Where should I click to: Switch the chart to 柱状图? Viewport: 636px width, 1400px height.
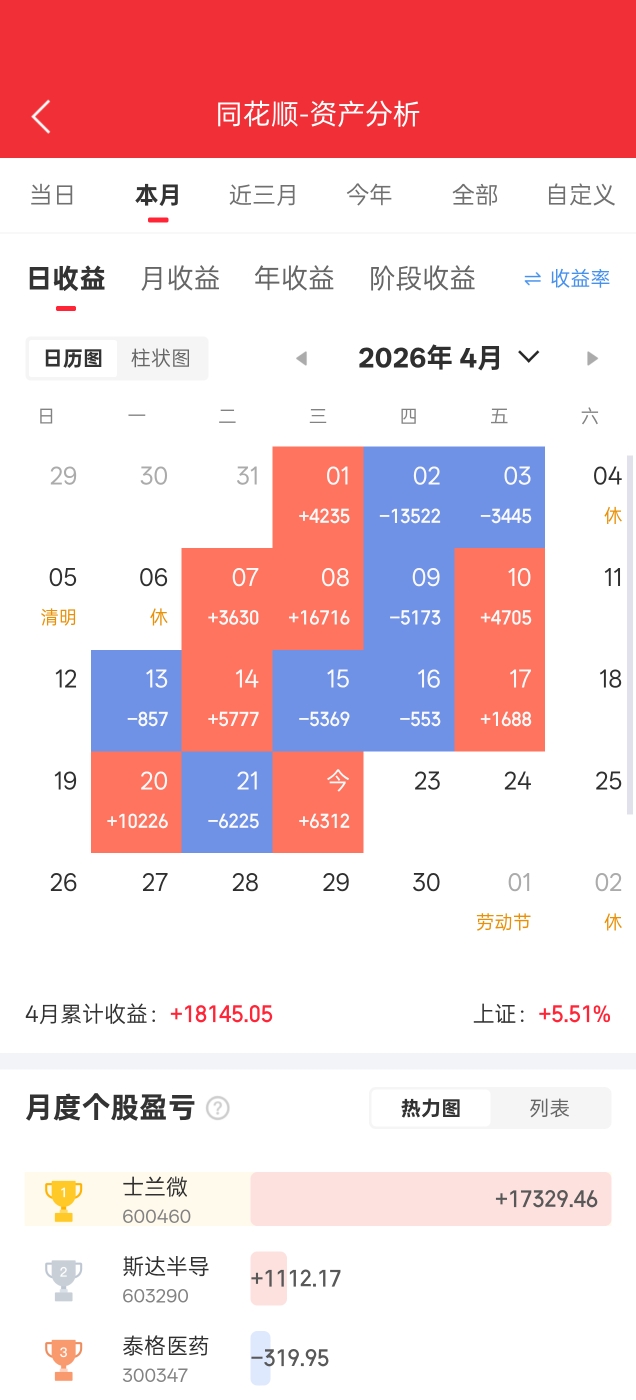(x=161, y=358)
